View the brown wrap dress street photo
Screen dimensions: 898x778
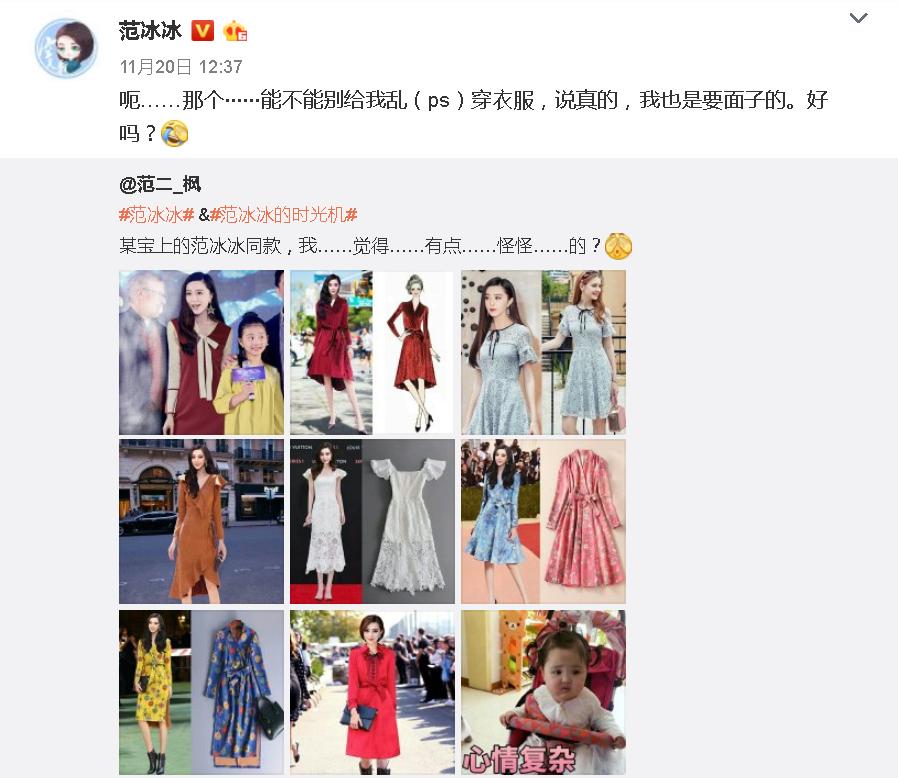click(201, 521)
